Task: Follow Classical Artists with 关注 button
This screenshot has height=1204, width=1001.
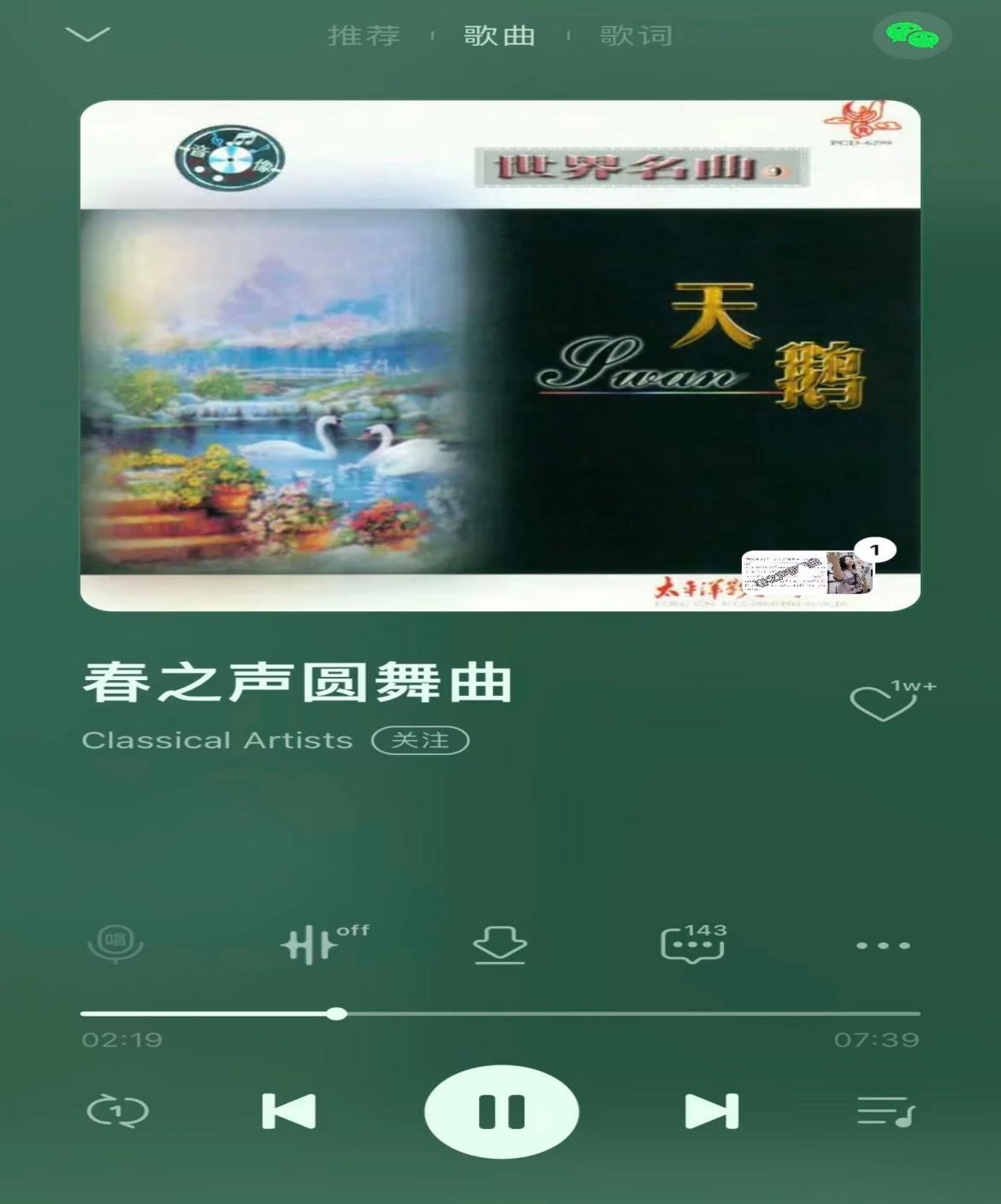Action: 421,740
